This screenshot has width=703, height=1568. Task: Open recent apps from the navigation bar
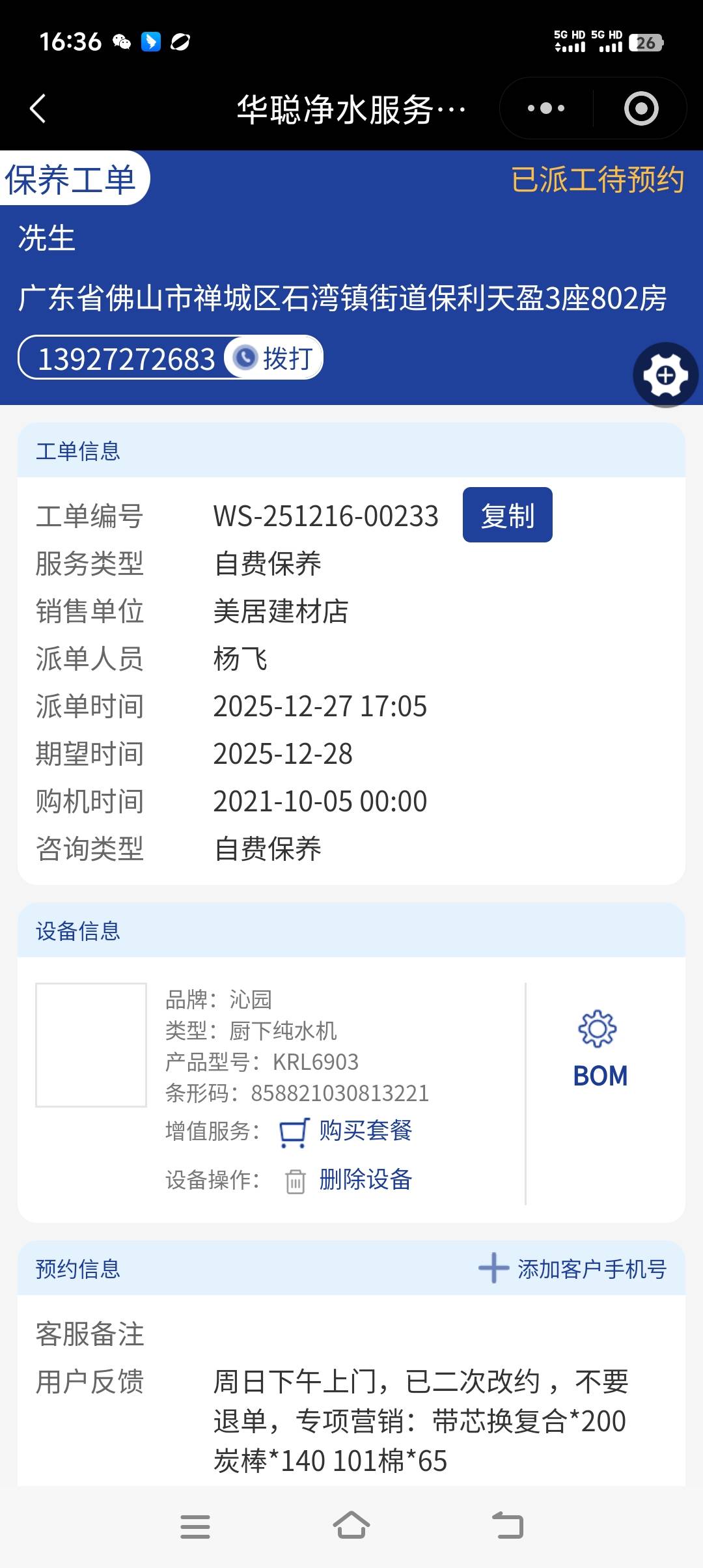coord(195,1526)
